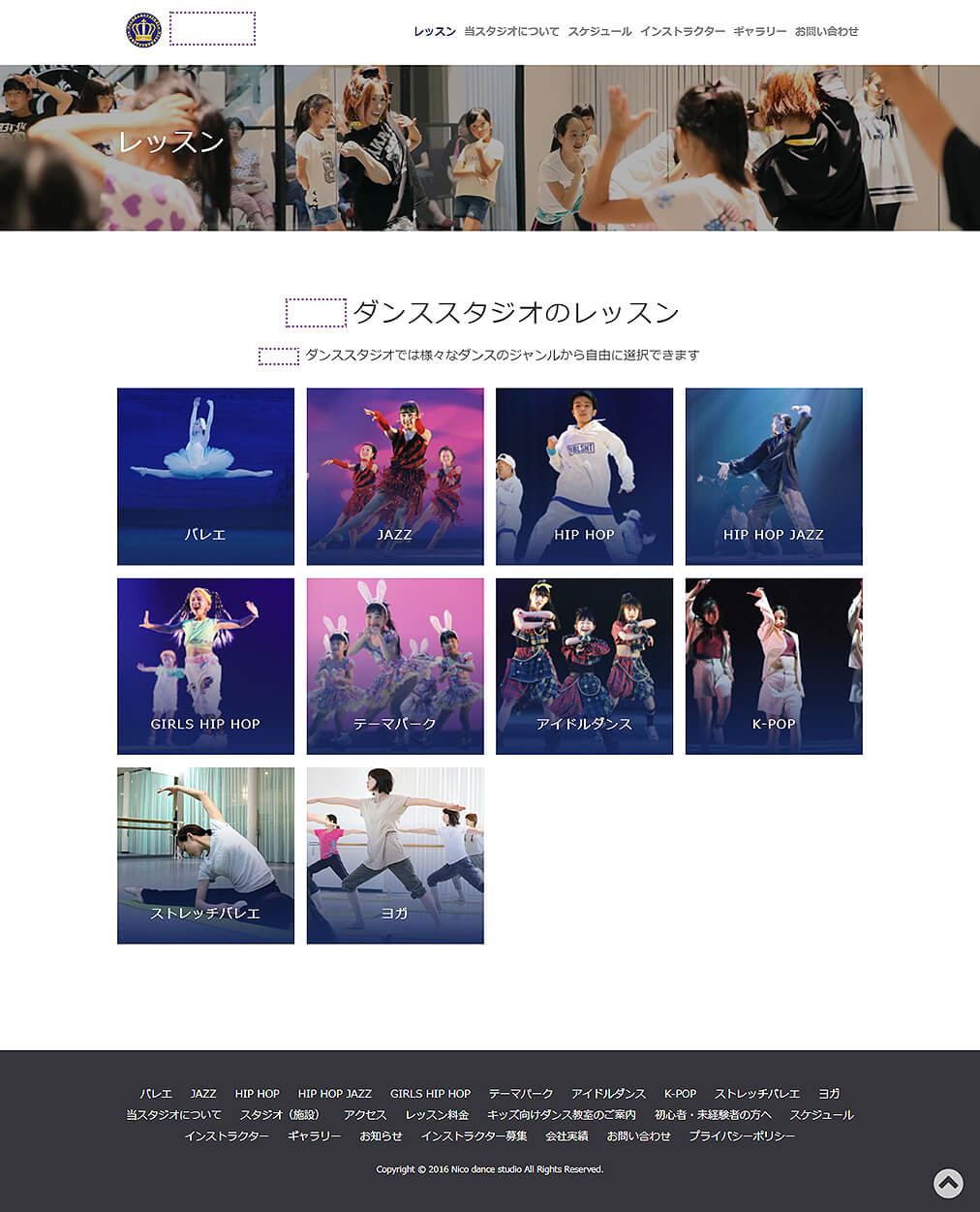The width and height of the screenshot is (980, 1212).
Task: Go to インストラクター in top navigation
Action: click(x=682, y=31)
